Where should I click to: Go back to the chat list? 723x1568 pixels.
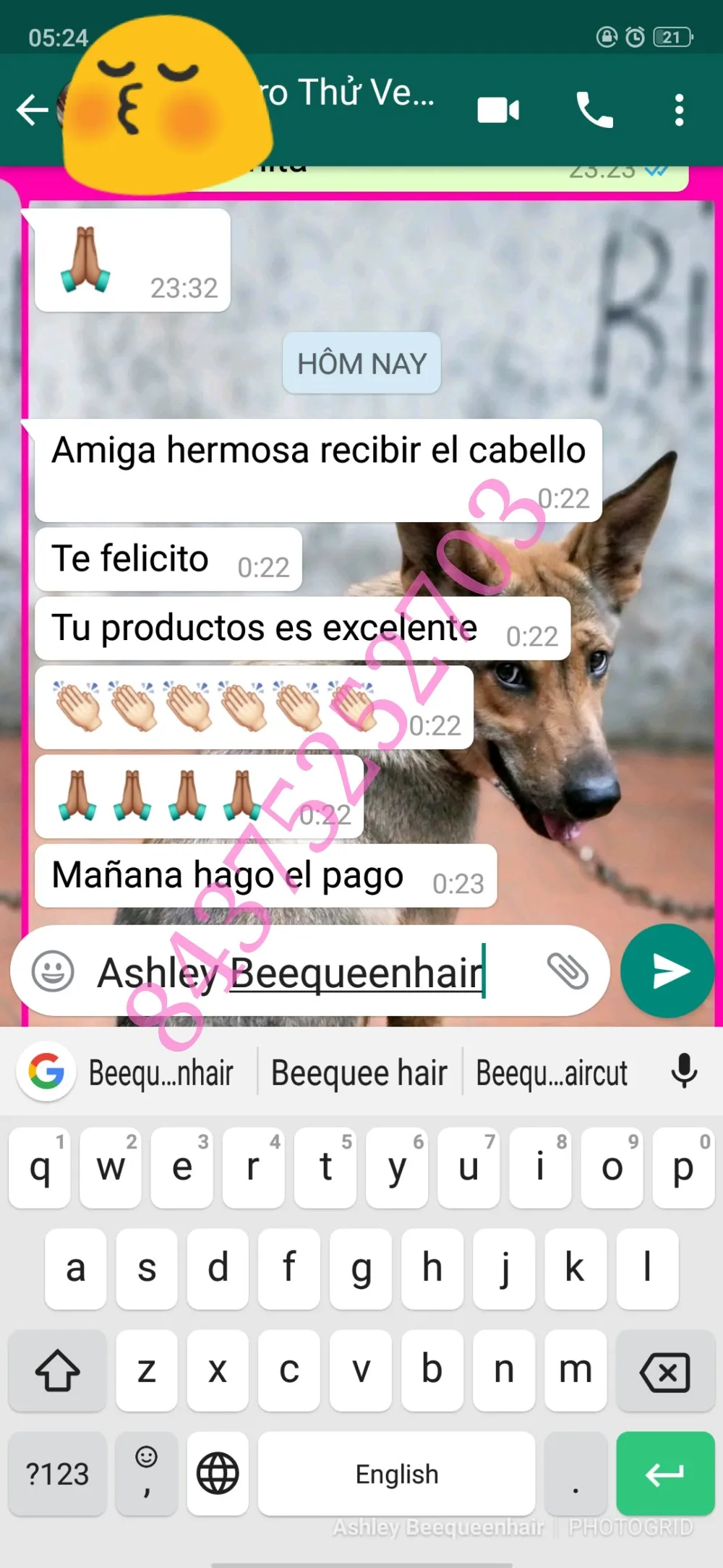[33, 111]
